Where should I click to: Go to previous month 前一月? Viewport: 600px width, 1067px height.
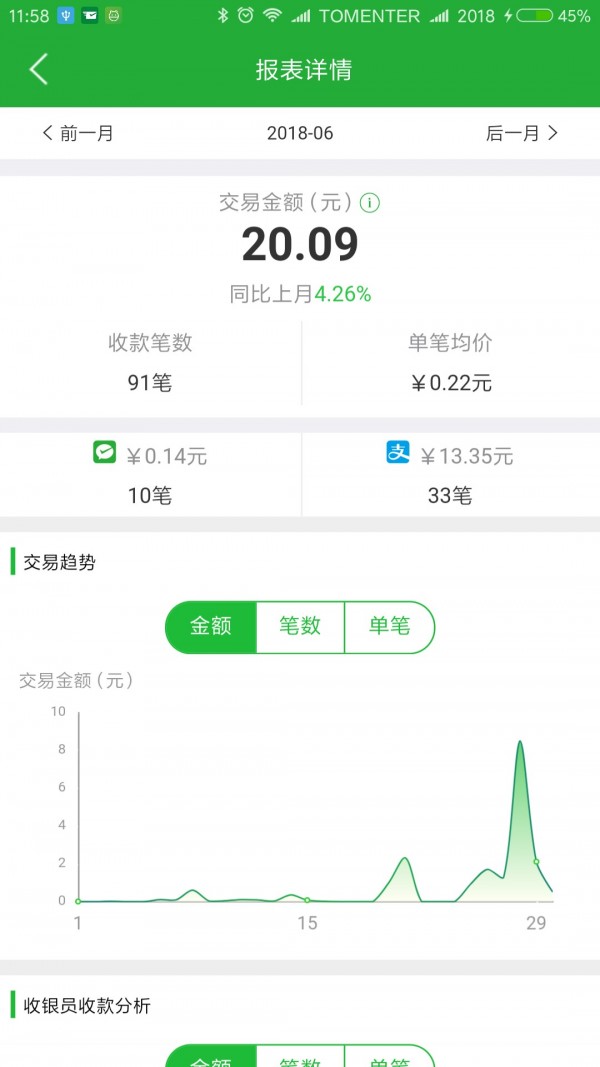77,133
